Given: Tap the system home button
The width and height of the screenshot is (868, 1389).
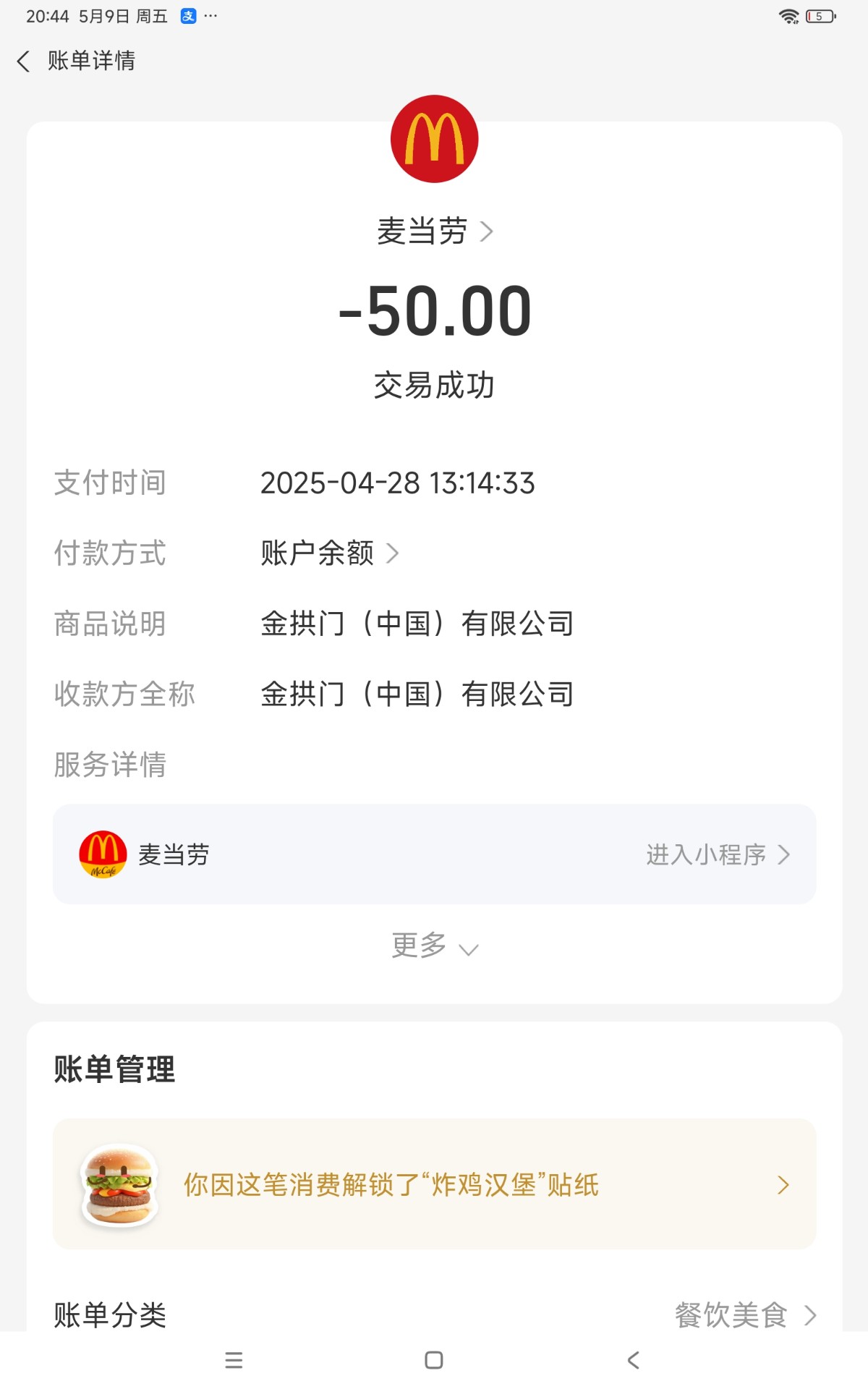Looking at the screenshot, I should click(x=434, y=1360).
